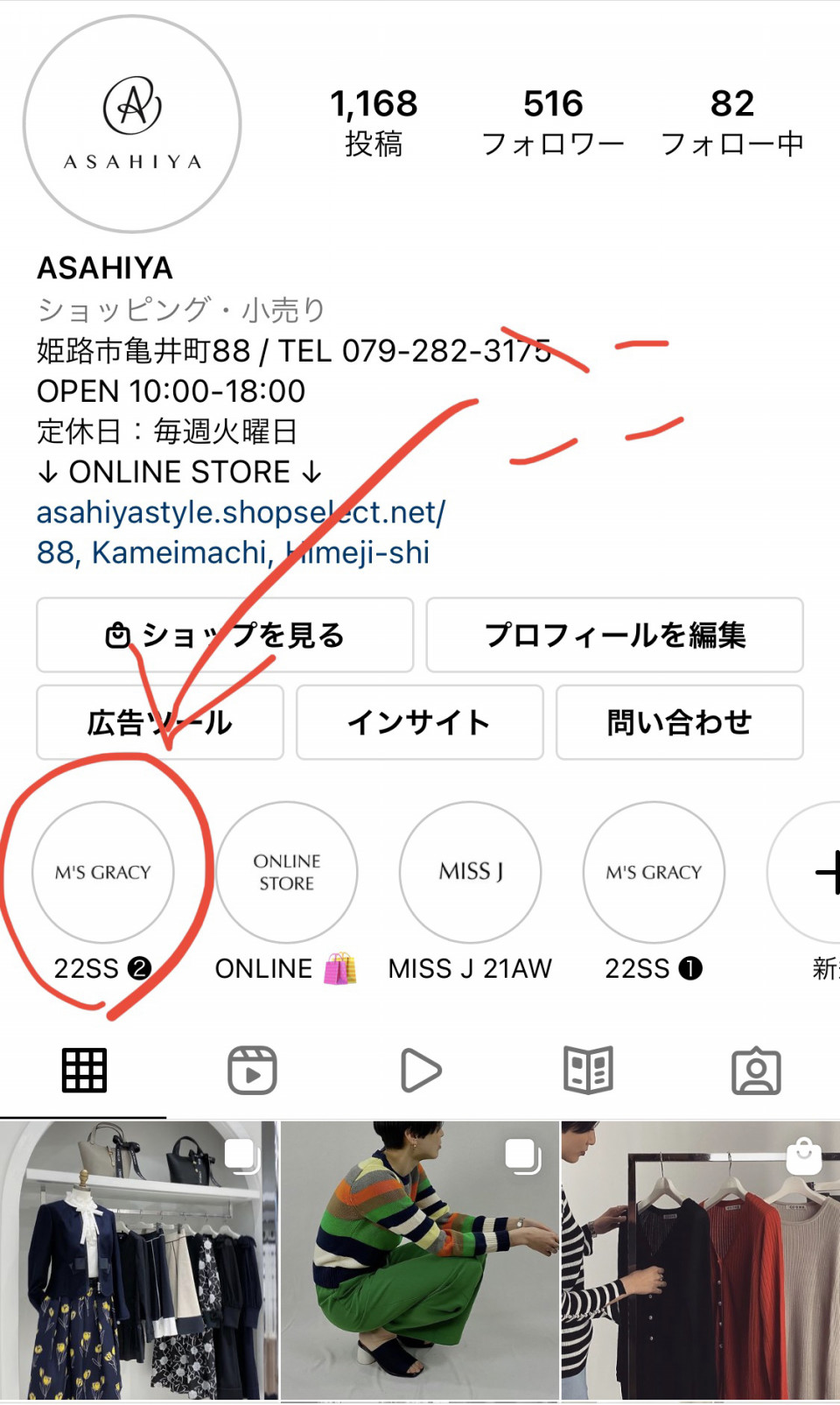Open the clothing rack shopping post
The height and width of the screenshot is (1405, 840).
pos(700,1261)
